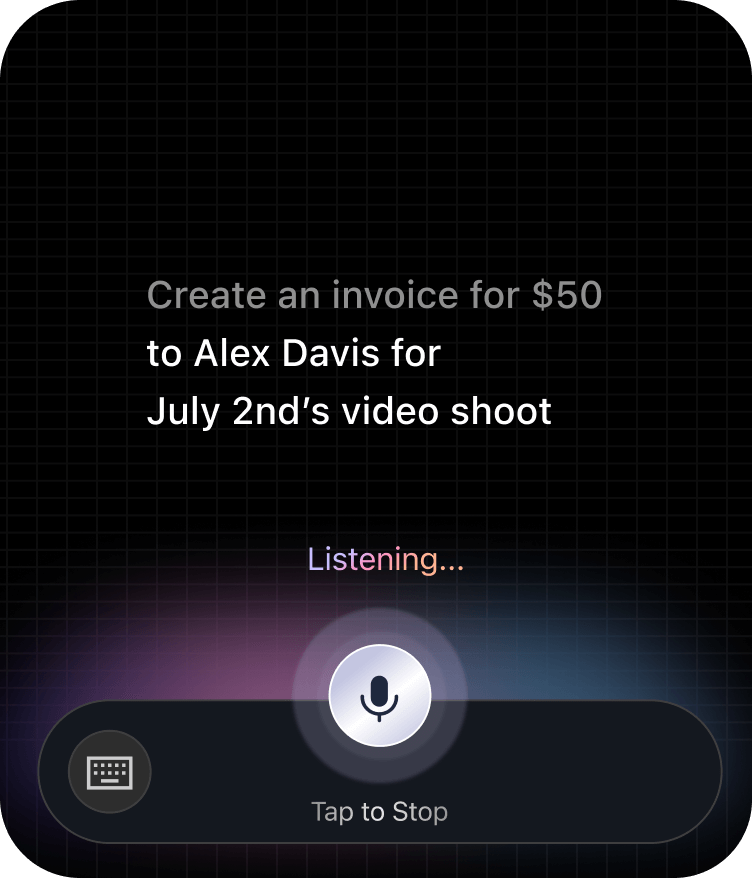This screenshot has width=752, height=878.
Task: Click the 'Listening...' status label
Action: pyautogui.click(x=386, y=559)
